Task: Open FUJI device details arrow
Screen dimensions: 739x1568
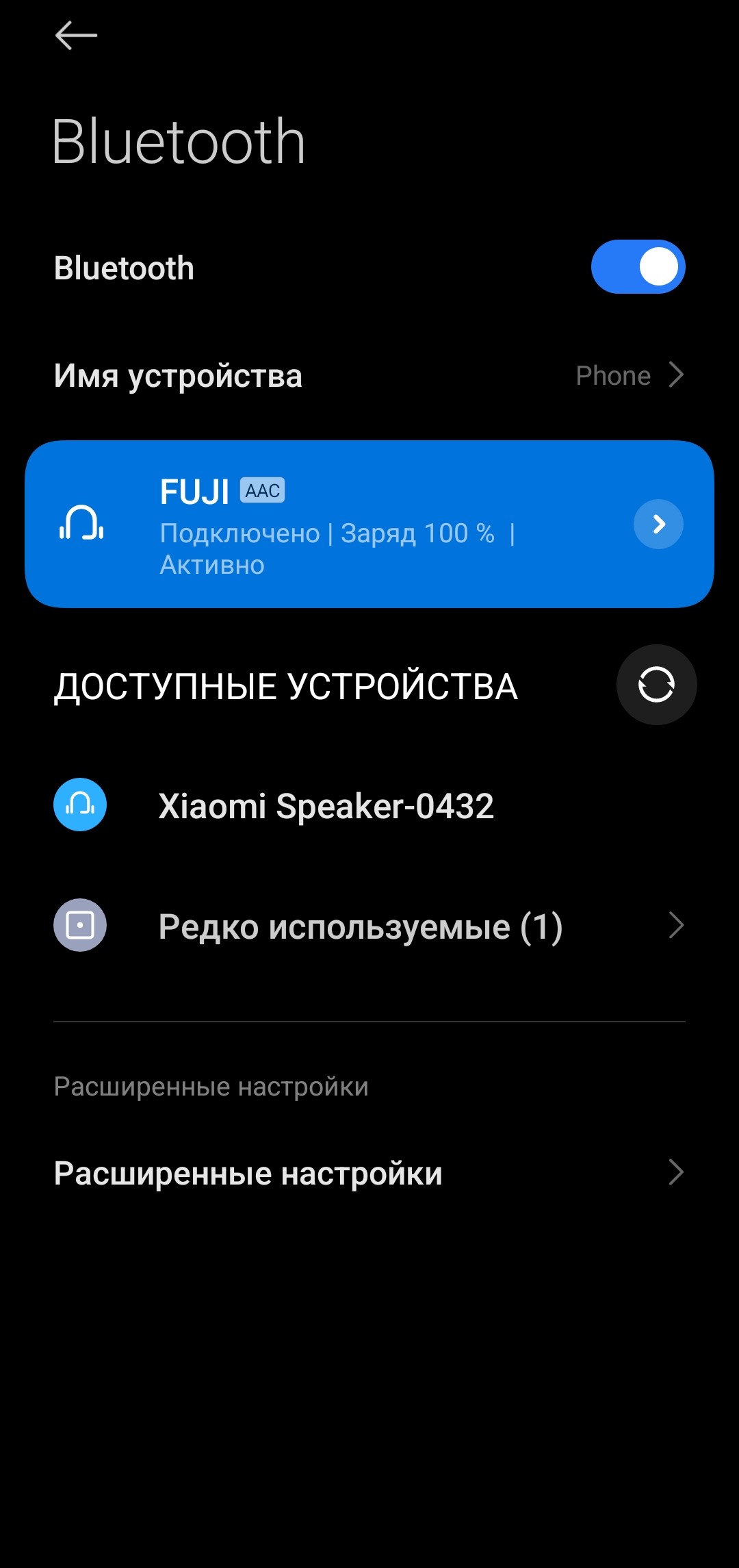Action: pyautogui.click(x=658, y=524)
